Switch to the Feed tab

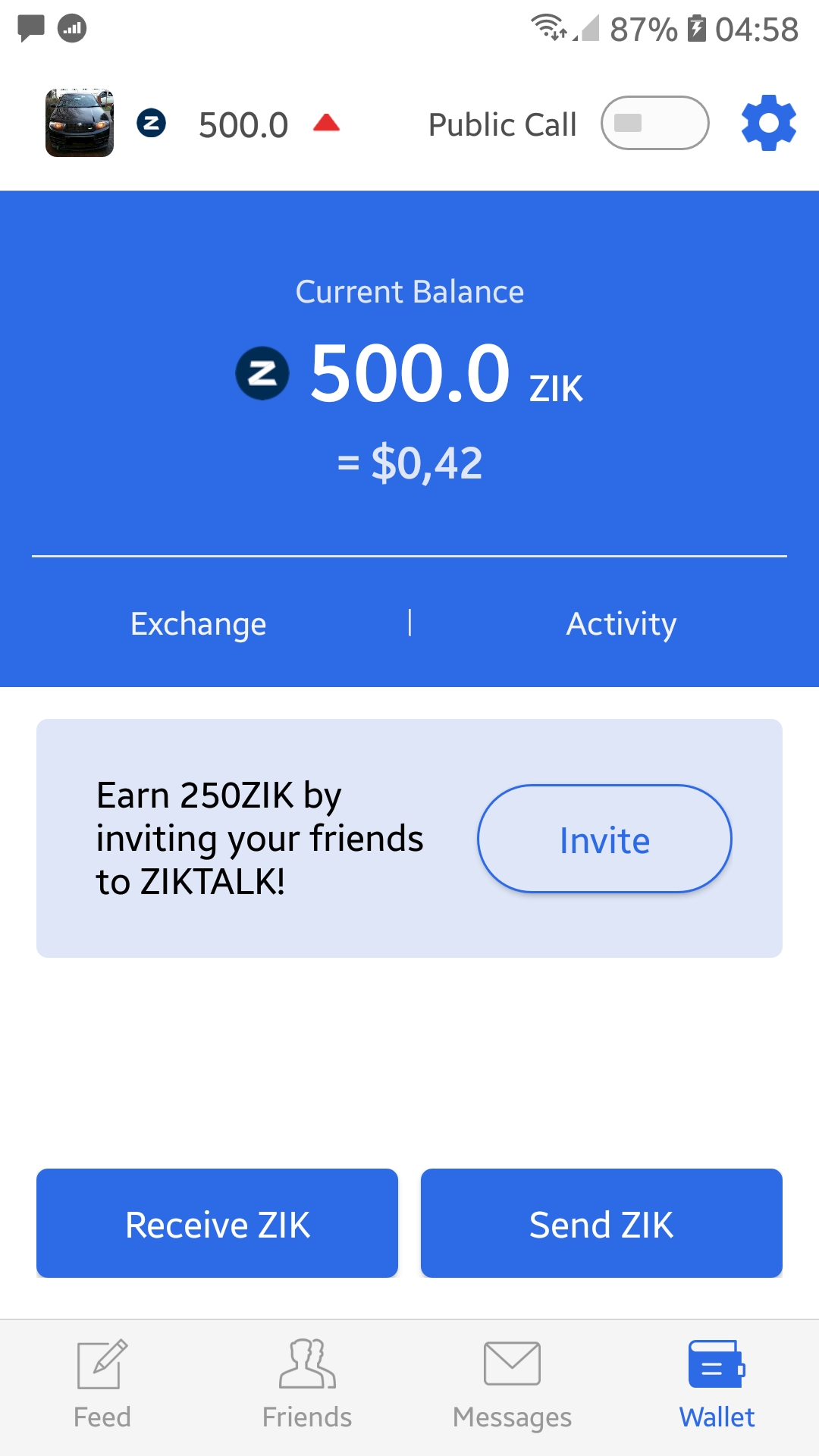click(x=102, y=1385)
